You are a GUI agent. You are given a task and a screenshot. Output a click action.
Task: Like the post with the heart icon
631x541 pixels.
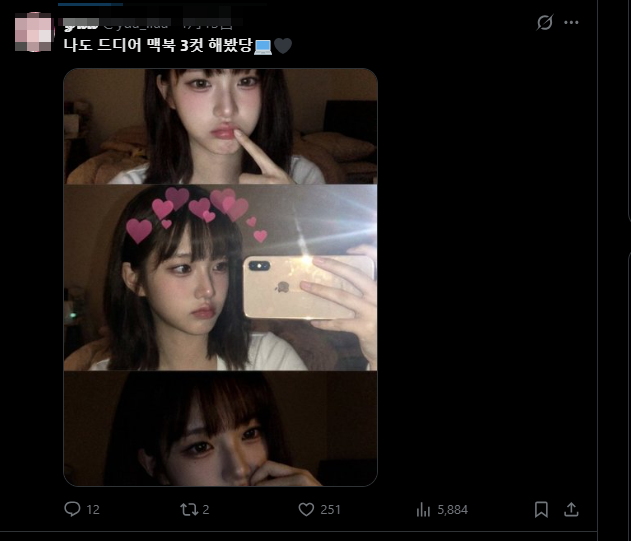[x=307, y=509]
